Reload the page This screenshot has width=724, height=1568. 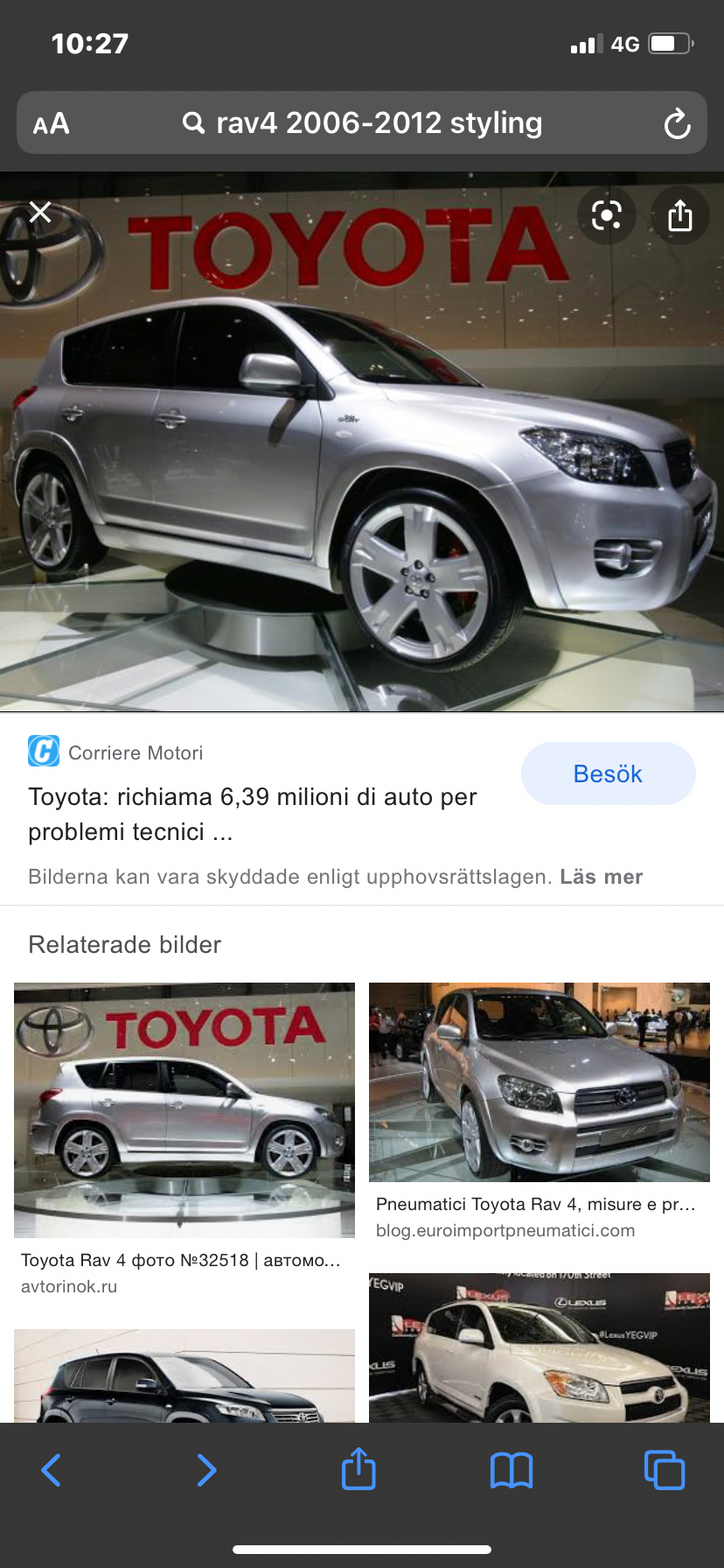[677, 124]
